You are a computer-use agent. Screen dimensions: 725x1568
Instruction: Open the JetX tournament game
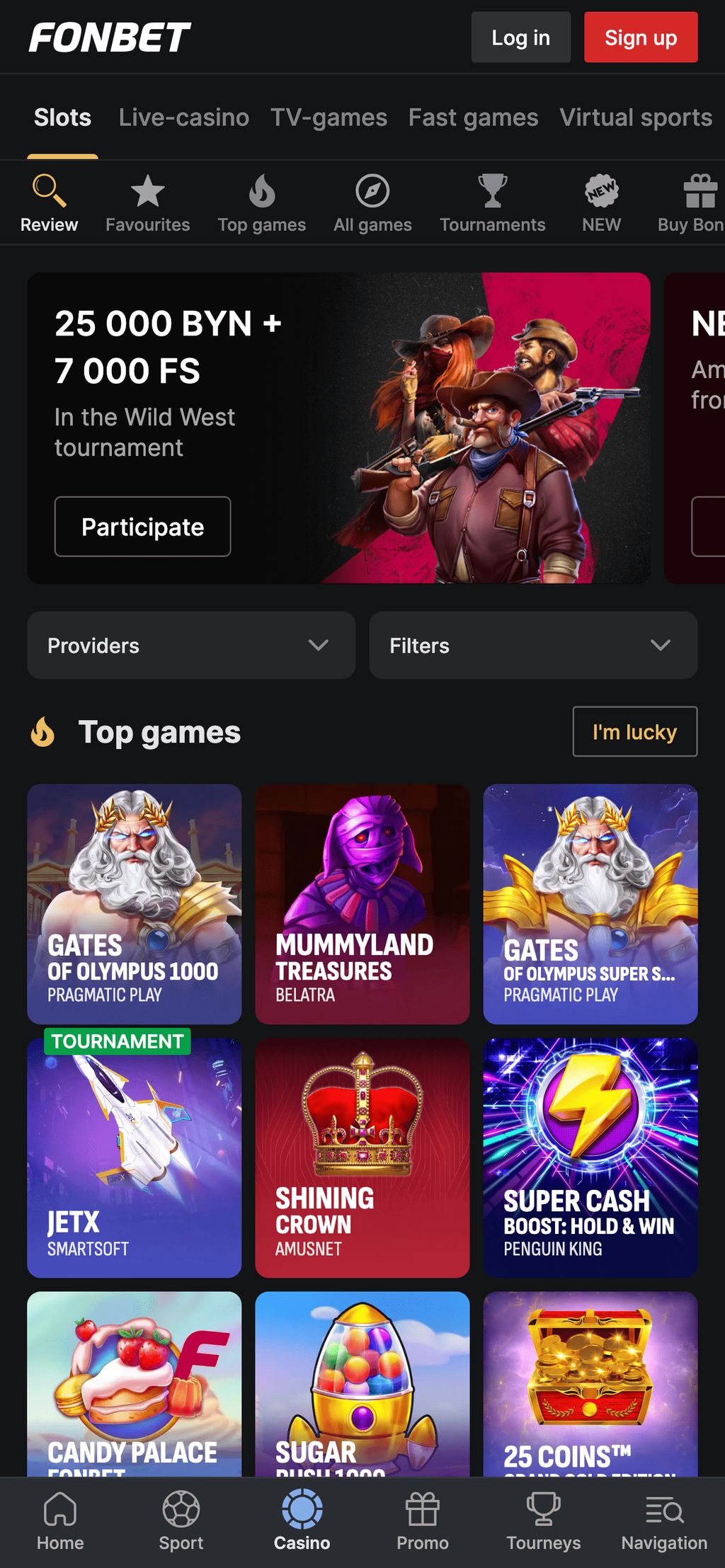click(x=135, y=1158)
